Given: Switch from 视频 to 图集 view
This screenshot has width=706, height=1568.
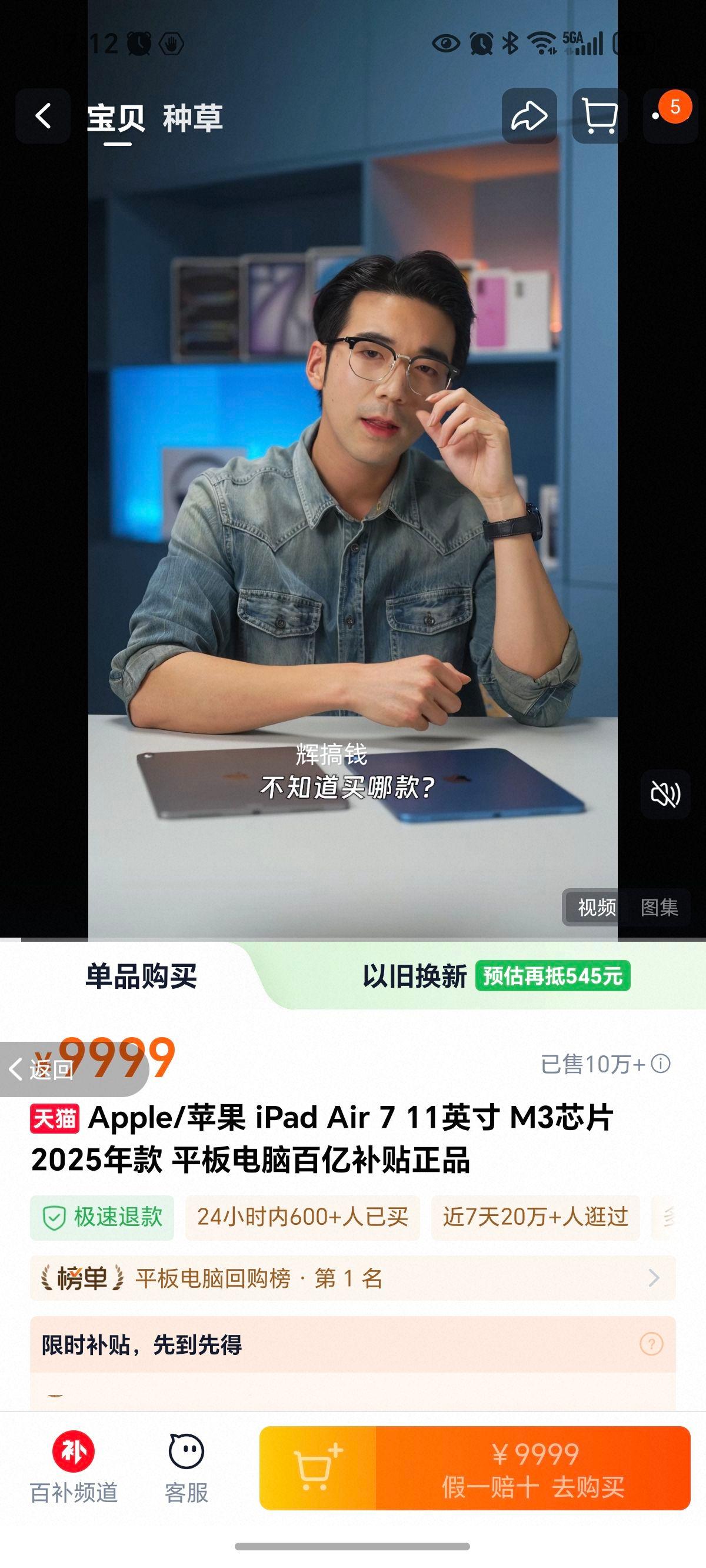Looking at the screenshot, I should pos(658,908).
